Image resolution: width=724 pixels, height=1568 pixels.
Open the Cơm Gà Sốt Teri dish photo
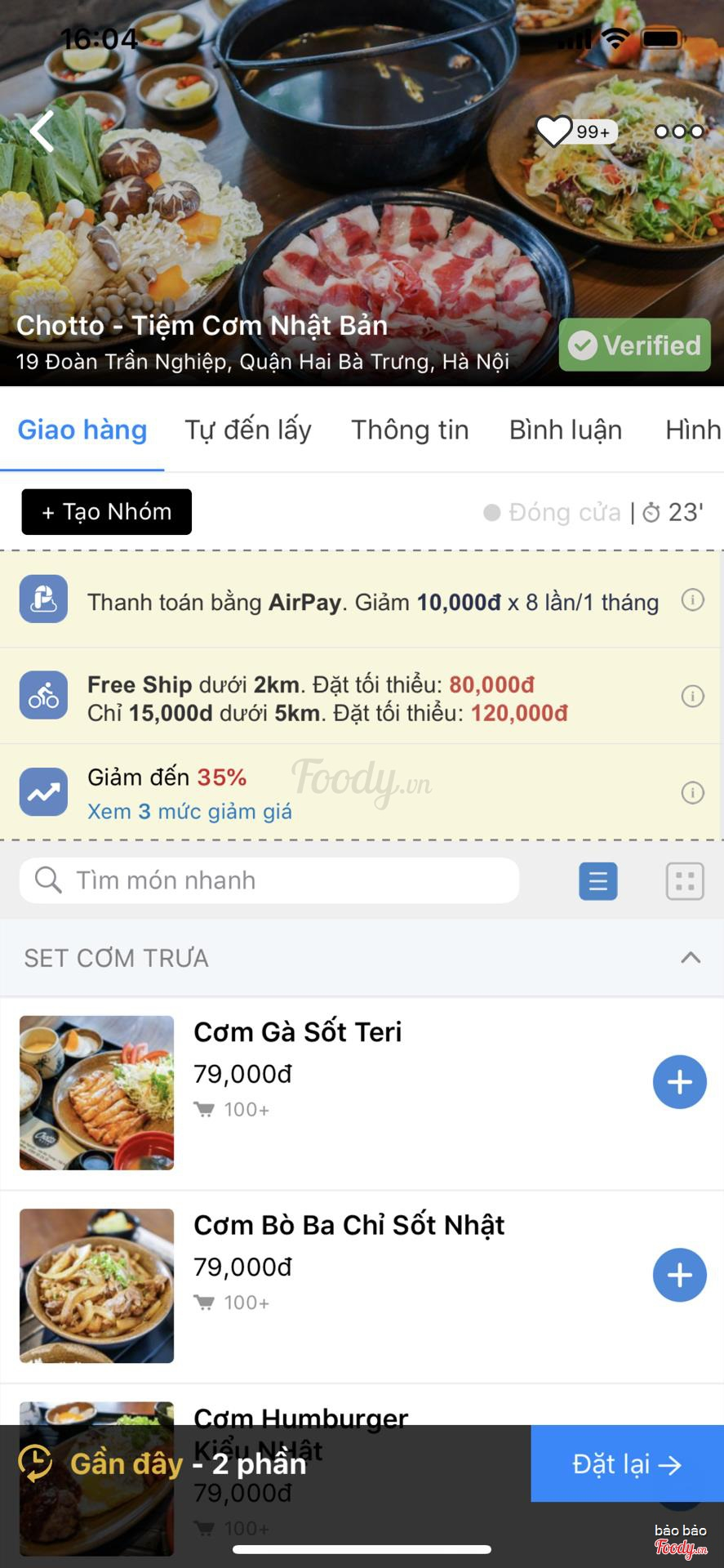[x=97, y=1093]
